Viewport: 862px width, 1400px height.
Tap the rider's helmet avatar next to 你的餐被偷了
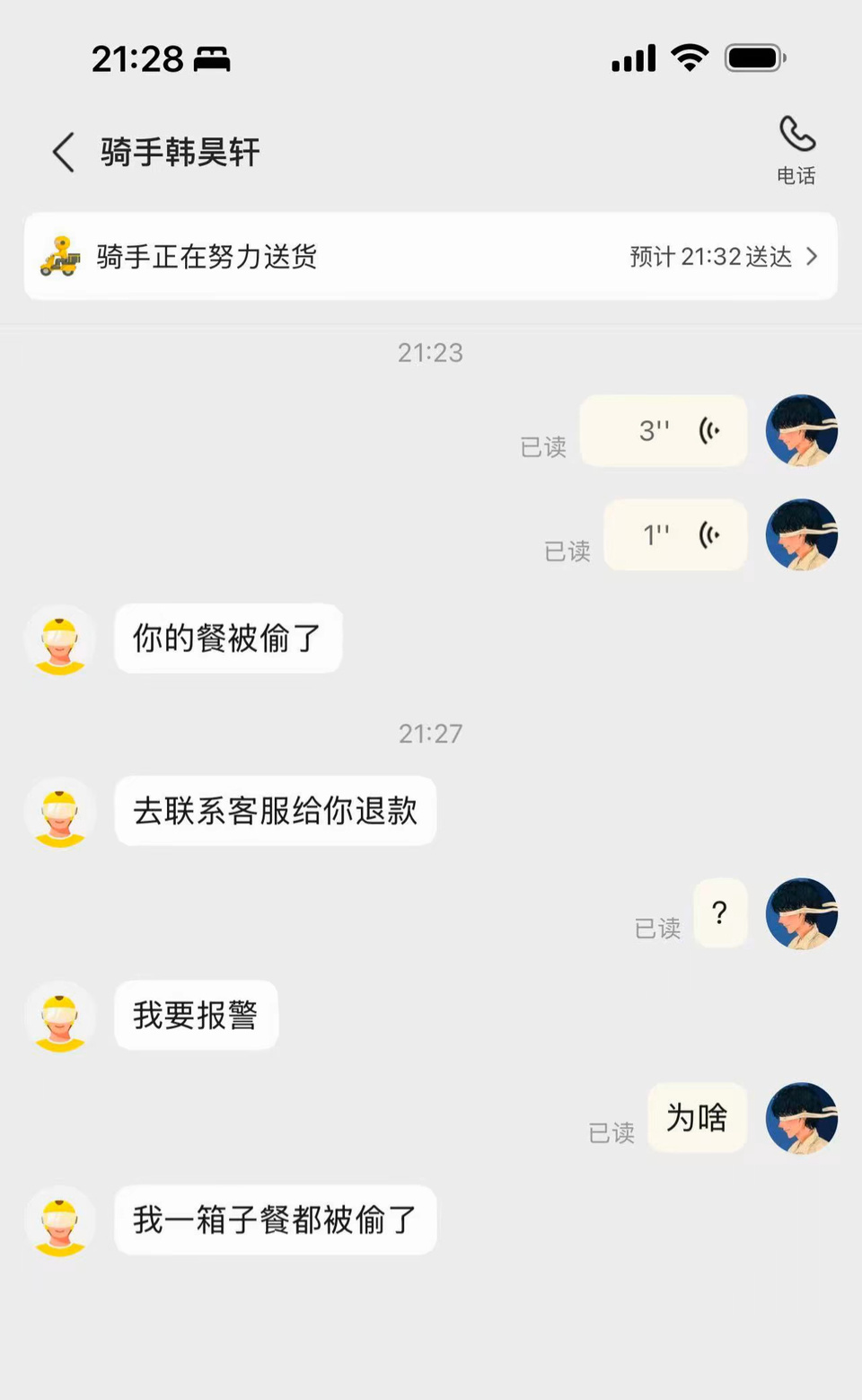click(x=59, y=639)
